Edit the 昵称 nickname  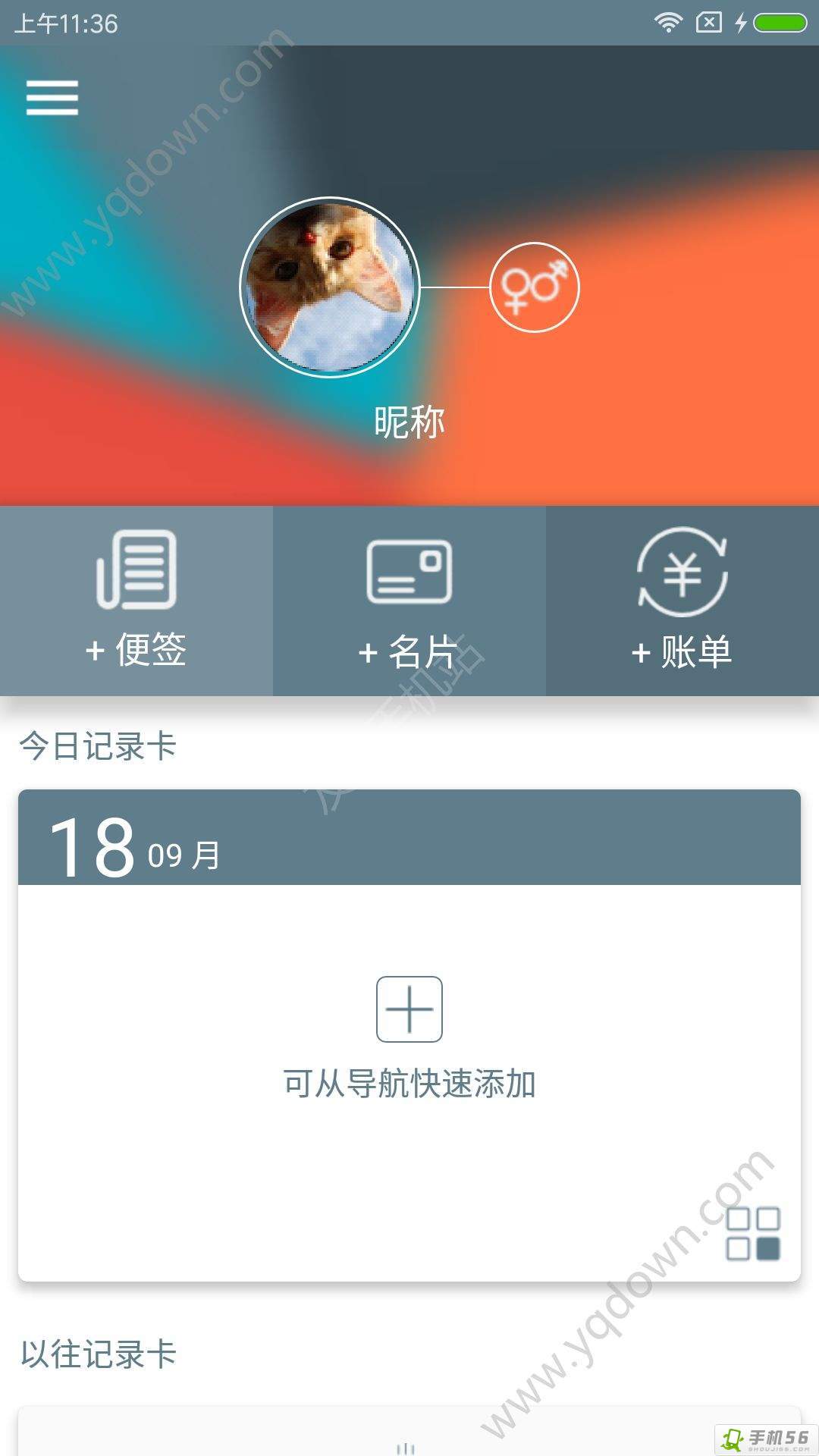tap(409, 422)
